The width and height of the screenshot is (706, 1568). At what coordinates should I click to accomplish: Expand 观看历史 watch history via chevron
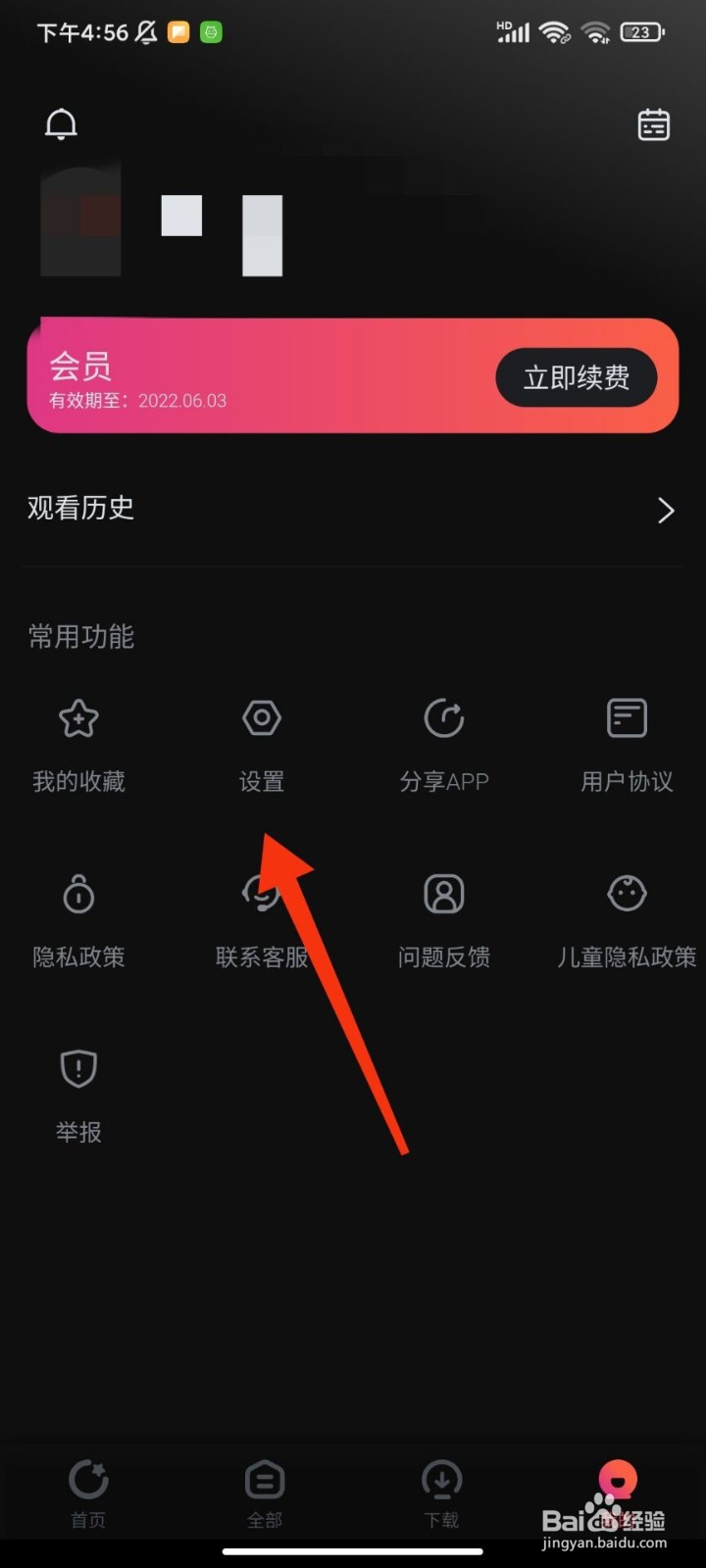click(x=665, y=510)
